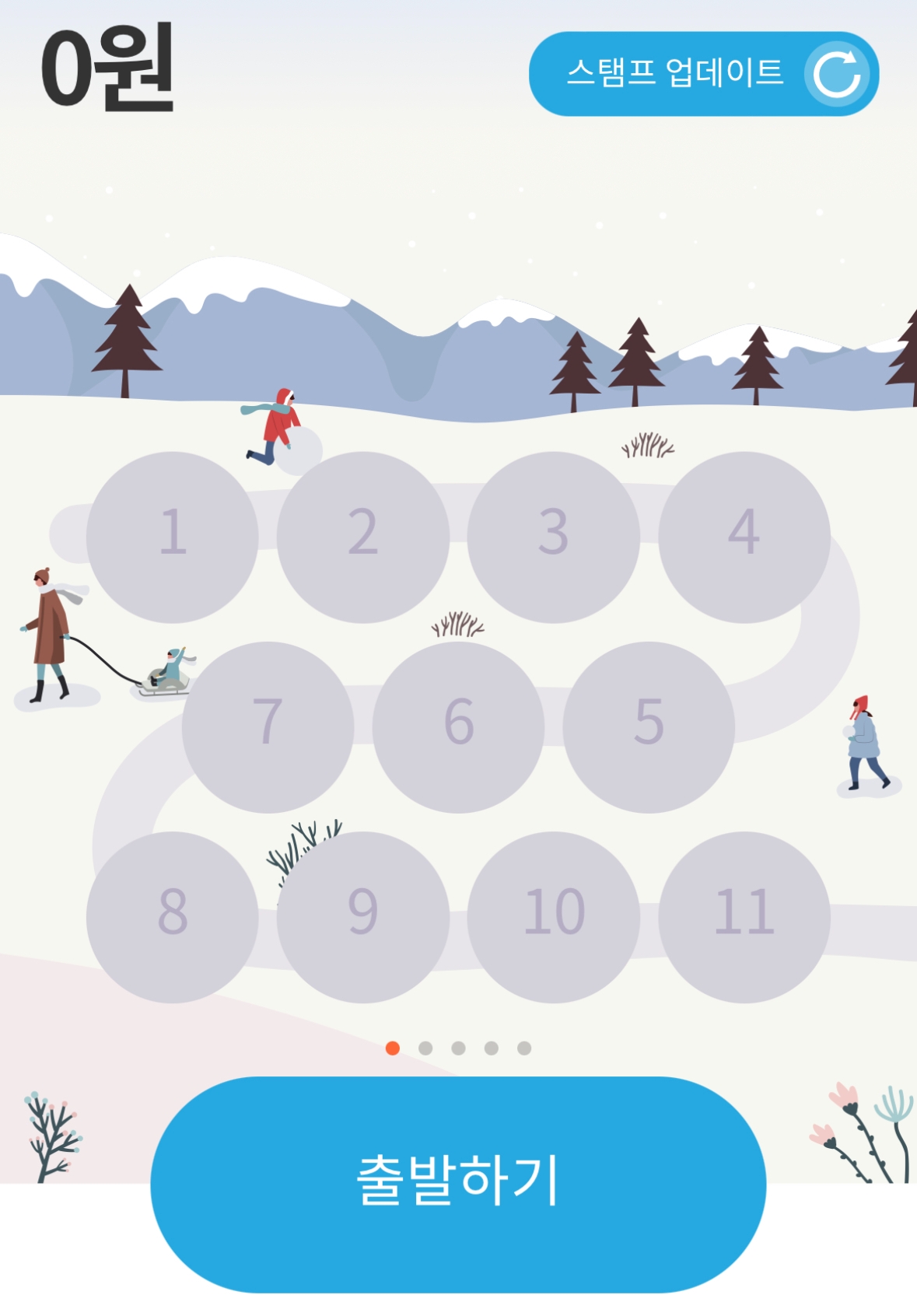The width and height of the screenshot is (917, 1316).
Task: Select stamp number 1
Action: [172, 537]
